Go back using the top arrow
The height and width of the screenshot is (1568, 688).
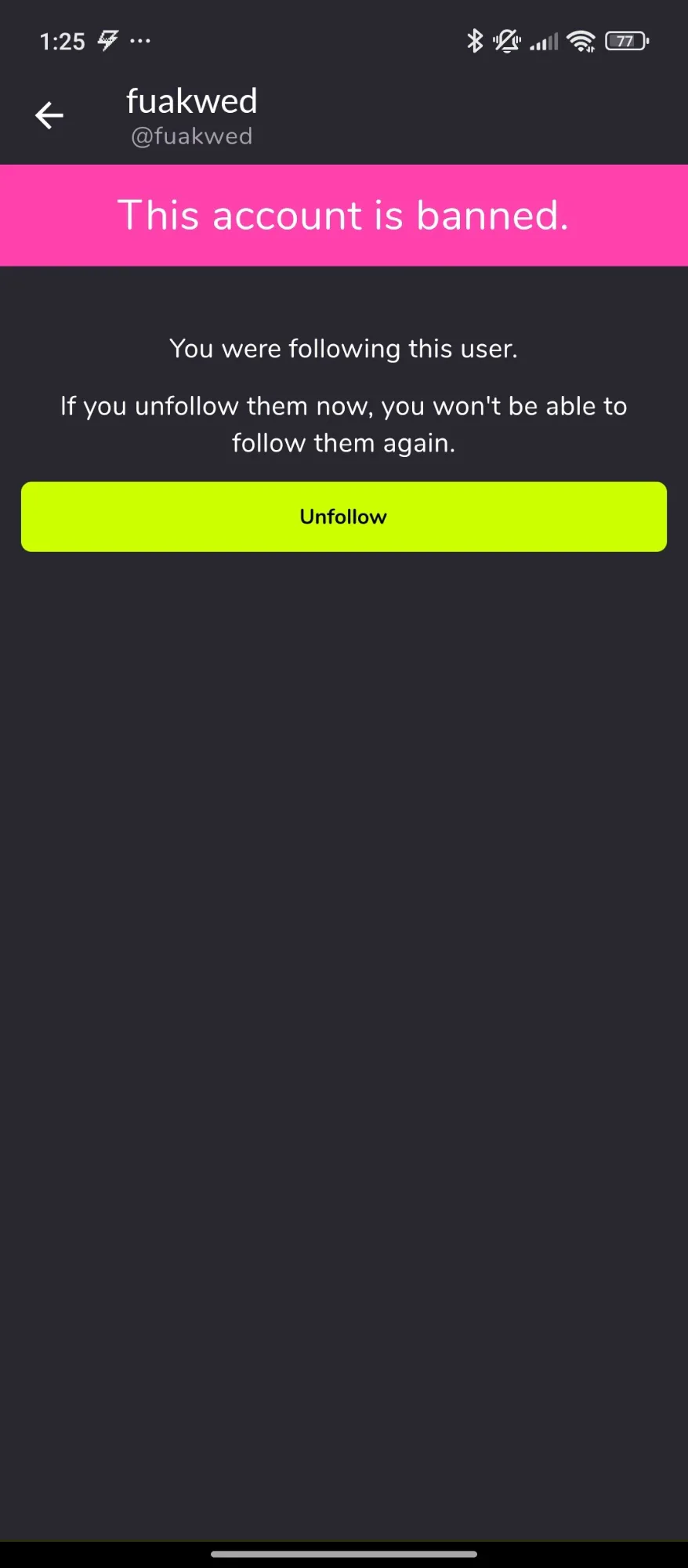[x=49, y=115]
